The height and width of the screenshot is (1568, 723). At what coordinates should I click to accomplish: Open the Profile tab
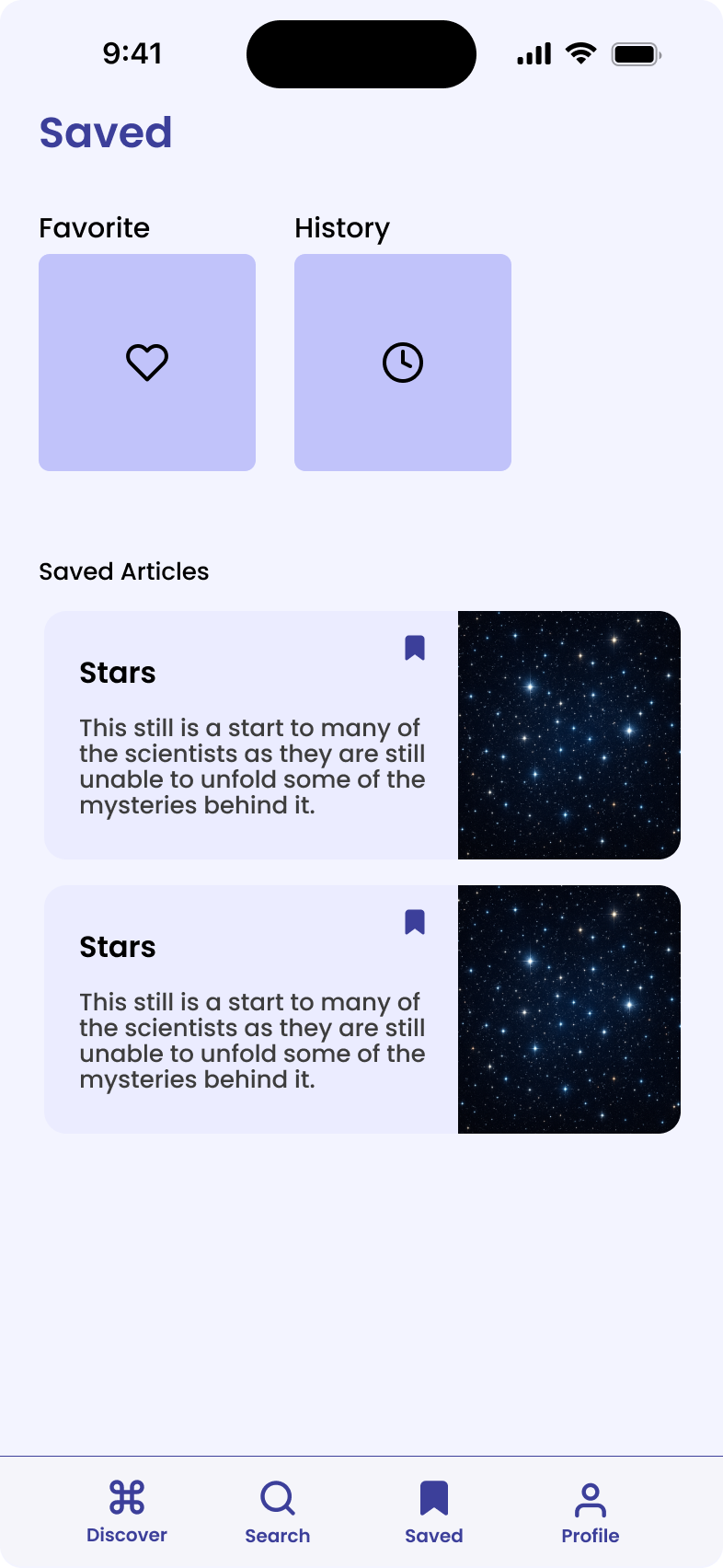591,1513
